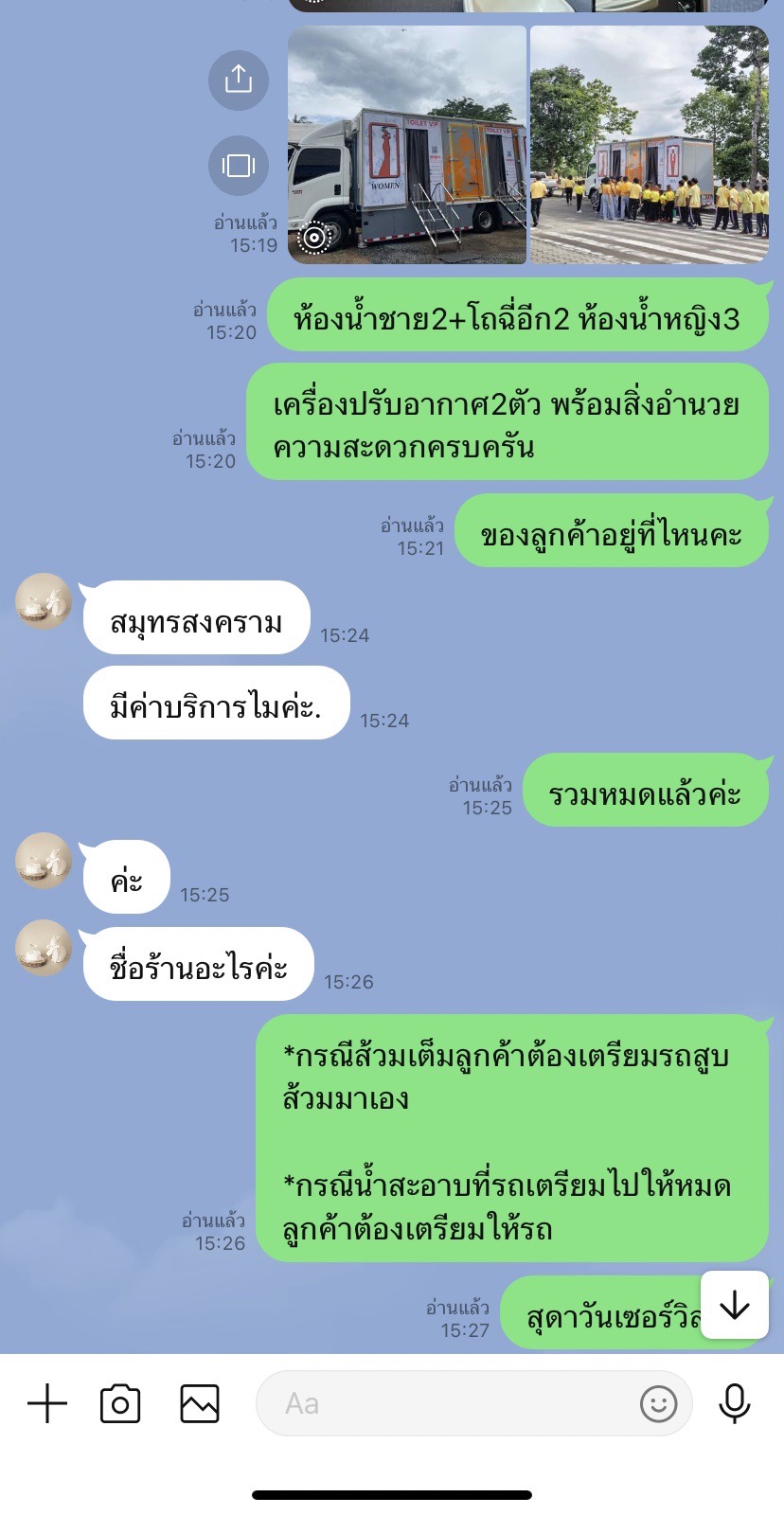The width and height of the screenshot is (784, 1515).
Task: Open the emoji sticker picker
Action: pyautogui.click(x=658, y=1403)
